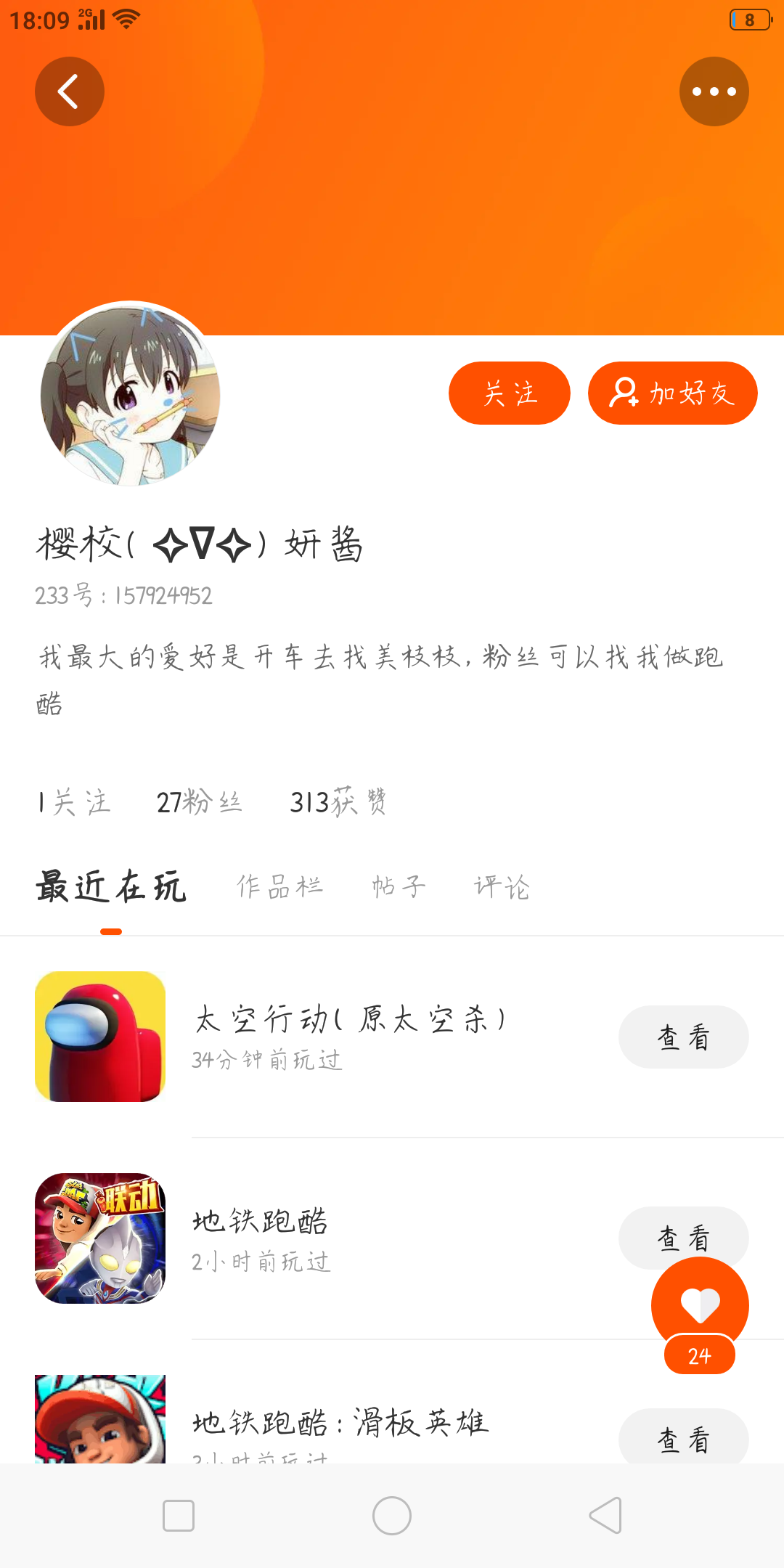Switch to the 帖子 tab
Viewport: 784px width, 1568px height.
399,886
